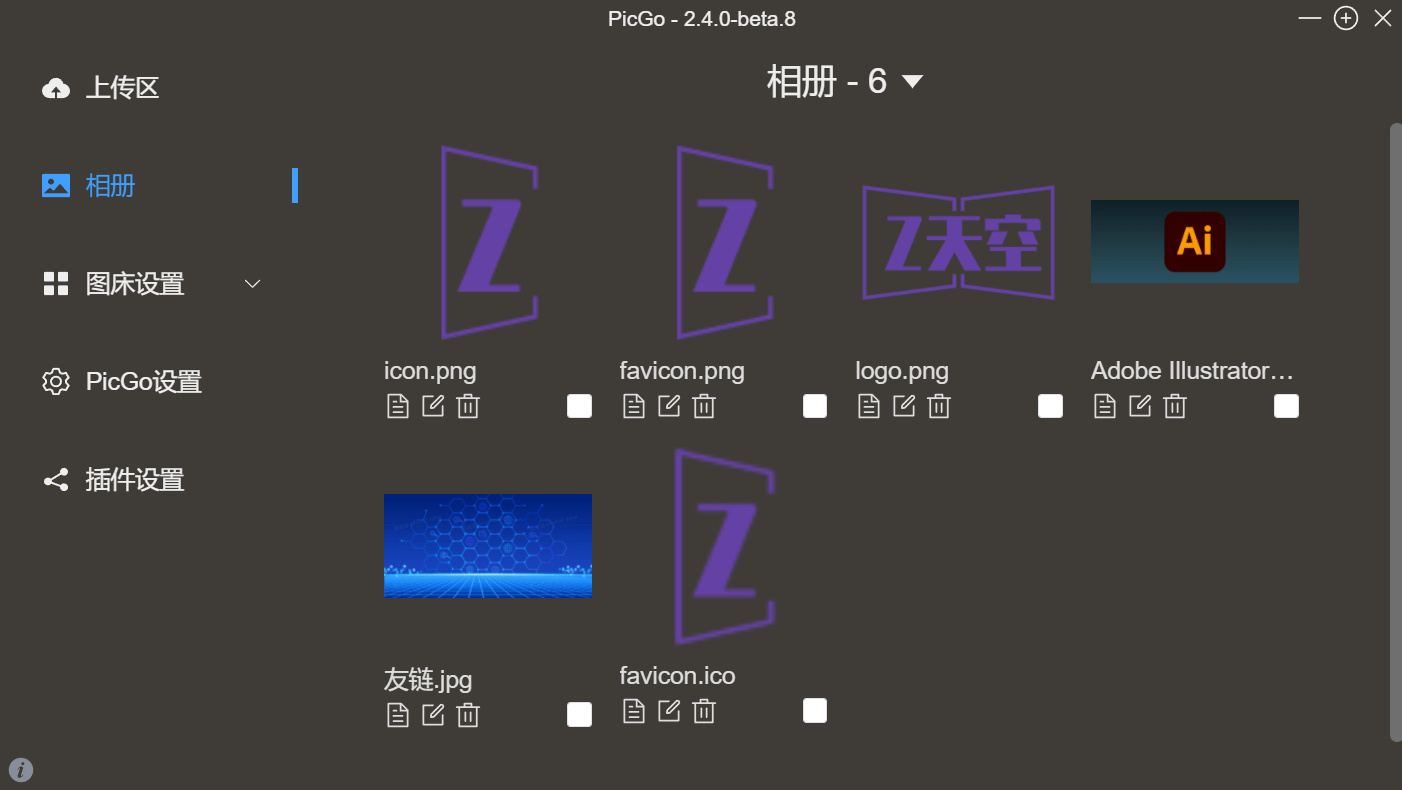Viewport: 1402px width, 790px height.
Task: Minimize the PicGo window
Action: point(1310,18)
